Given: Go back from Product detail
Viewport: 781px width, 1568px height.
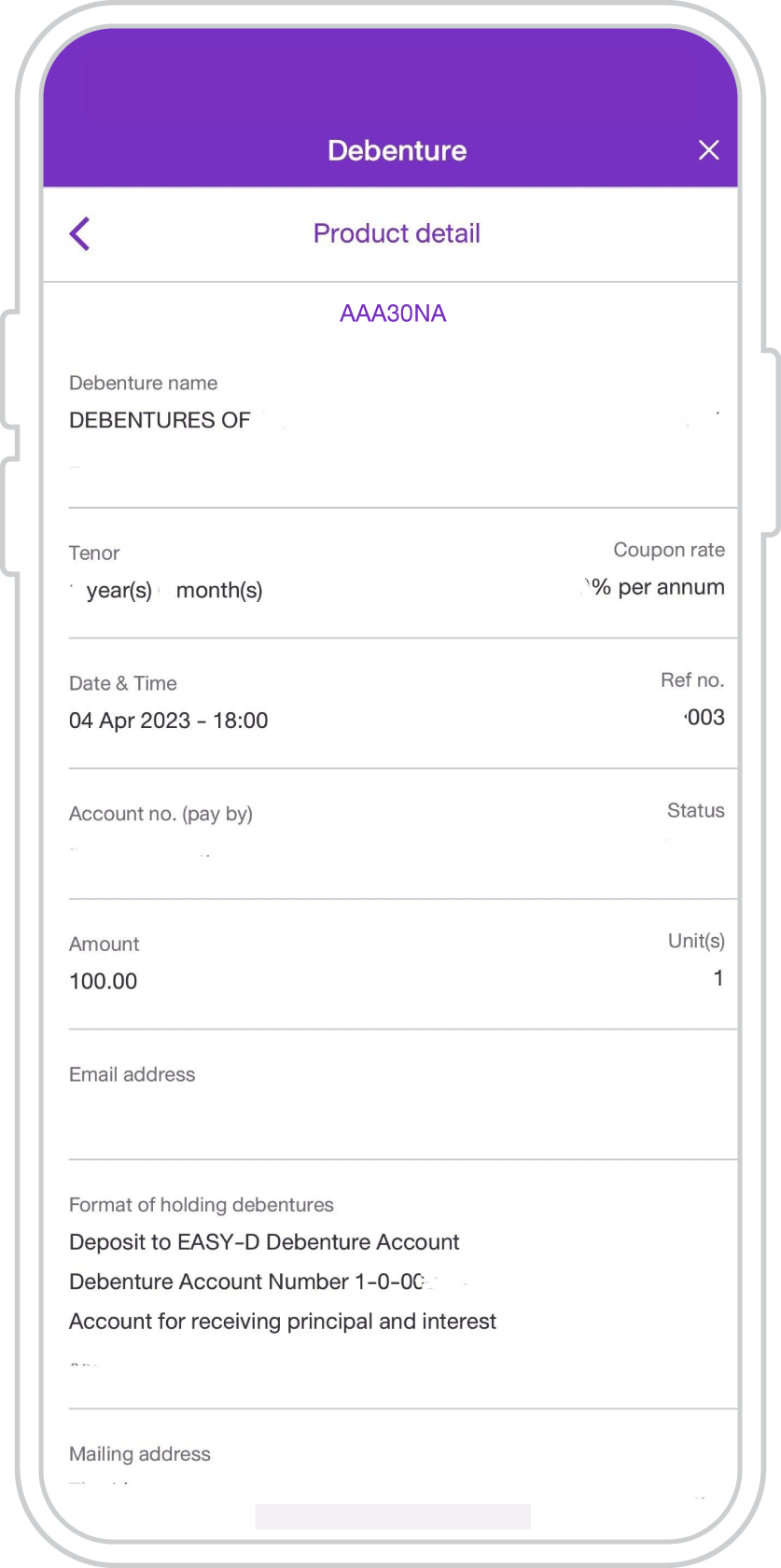Looking at the screenshot, I should click(80, 233).
